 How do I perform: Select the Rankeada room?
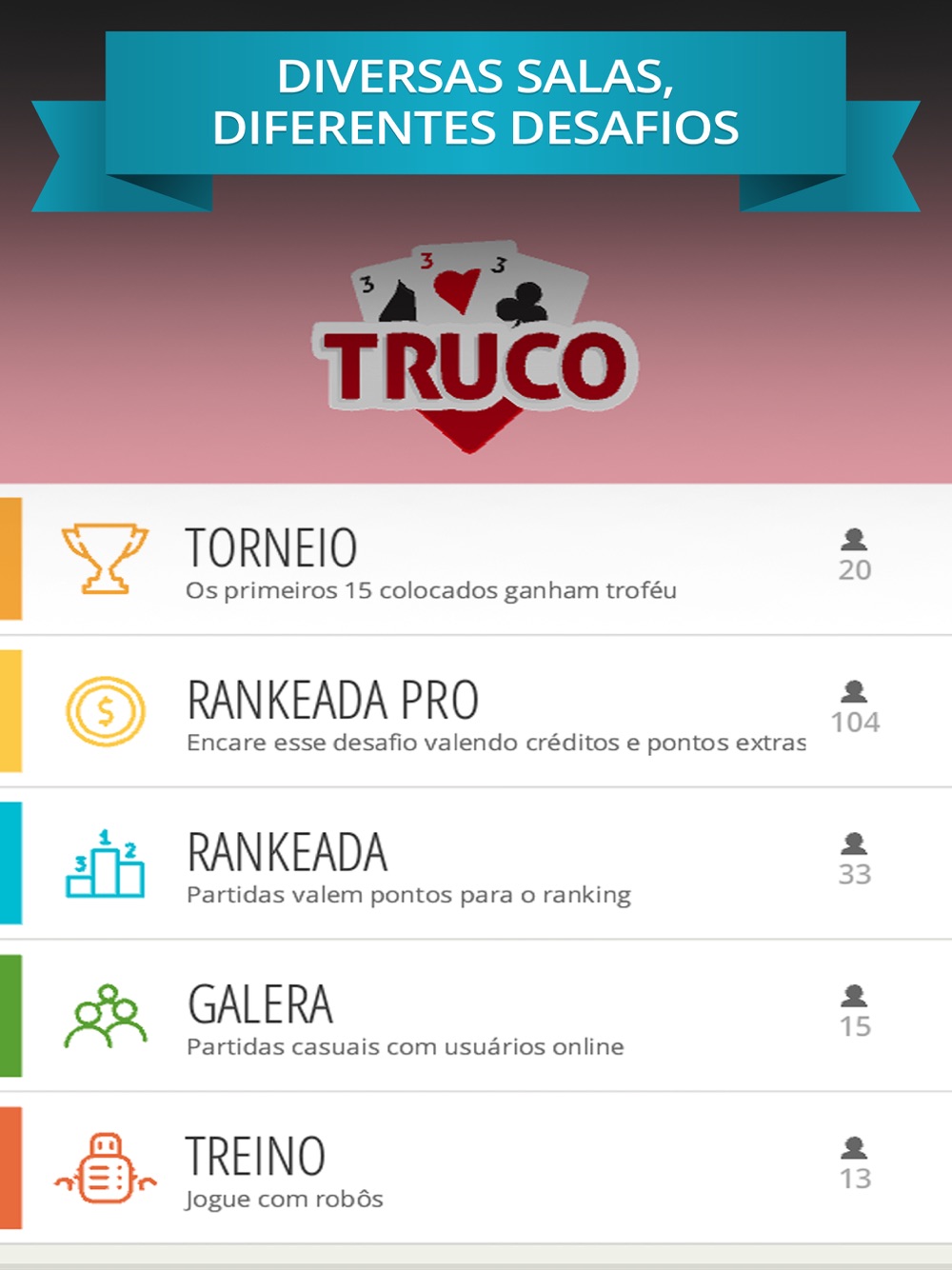pos(476,863)
